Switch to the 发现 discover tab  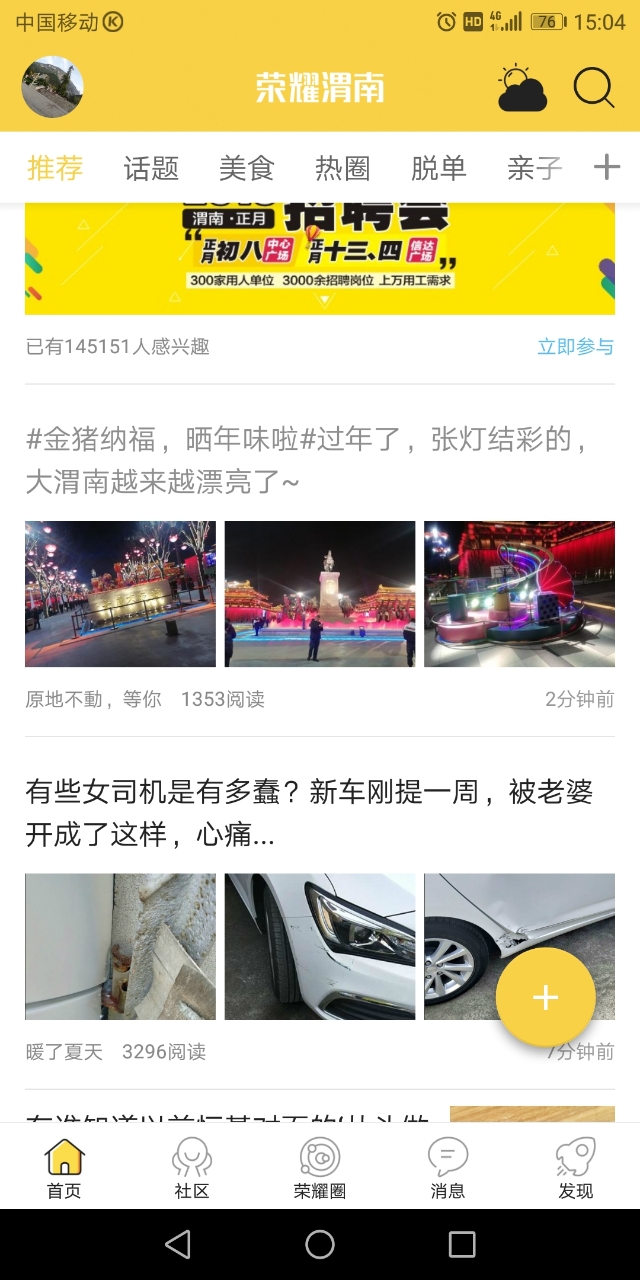click(x=575, y=1168)
